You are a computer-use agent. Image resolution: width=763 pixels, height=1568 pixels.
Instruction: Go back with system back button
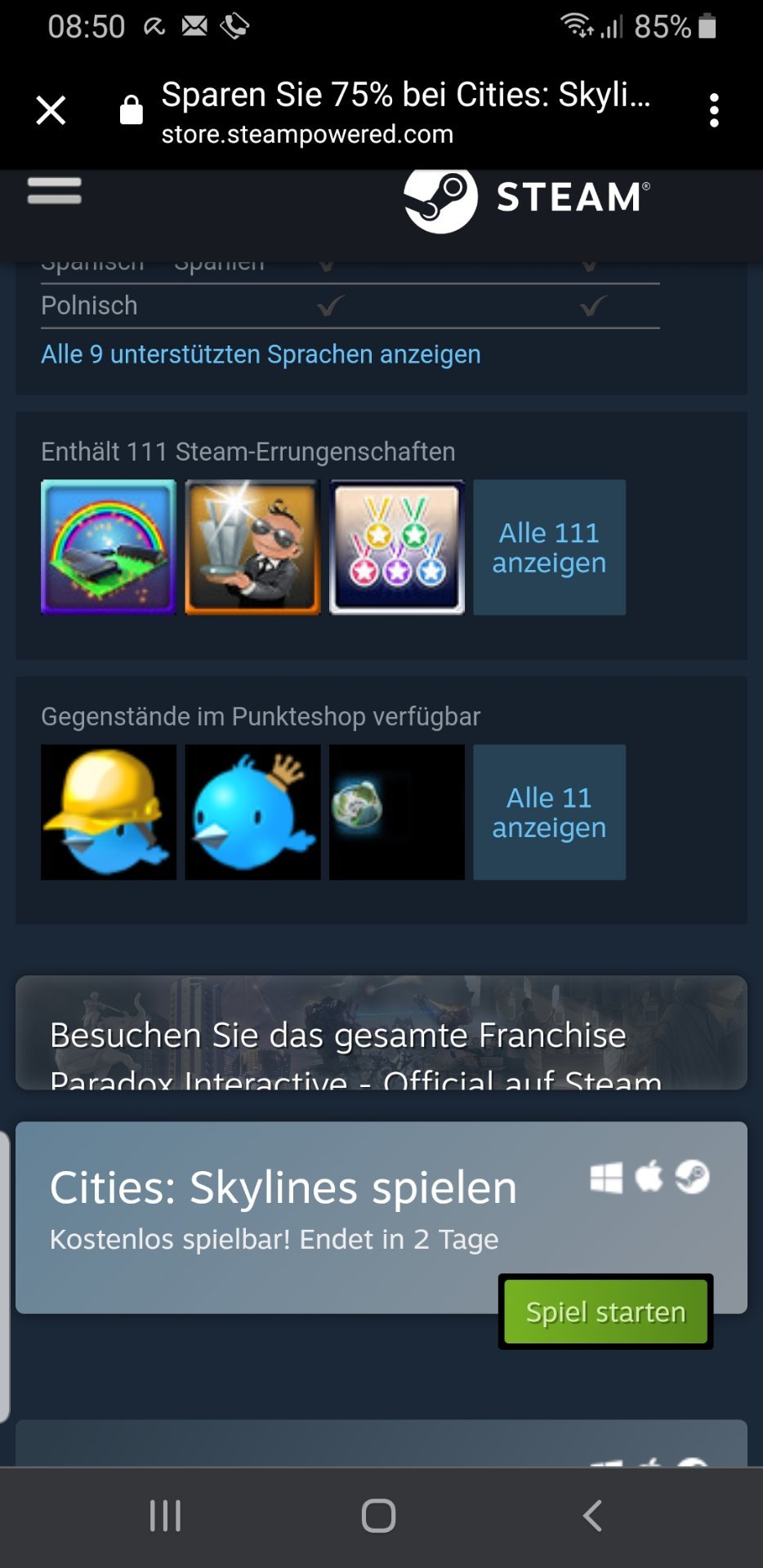click(x=592, y=1516)
